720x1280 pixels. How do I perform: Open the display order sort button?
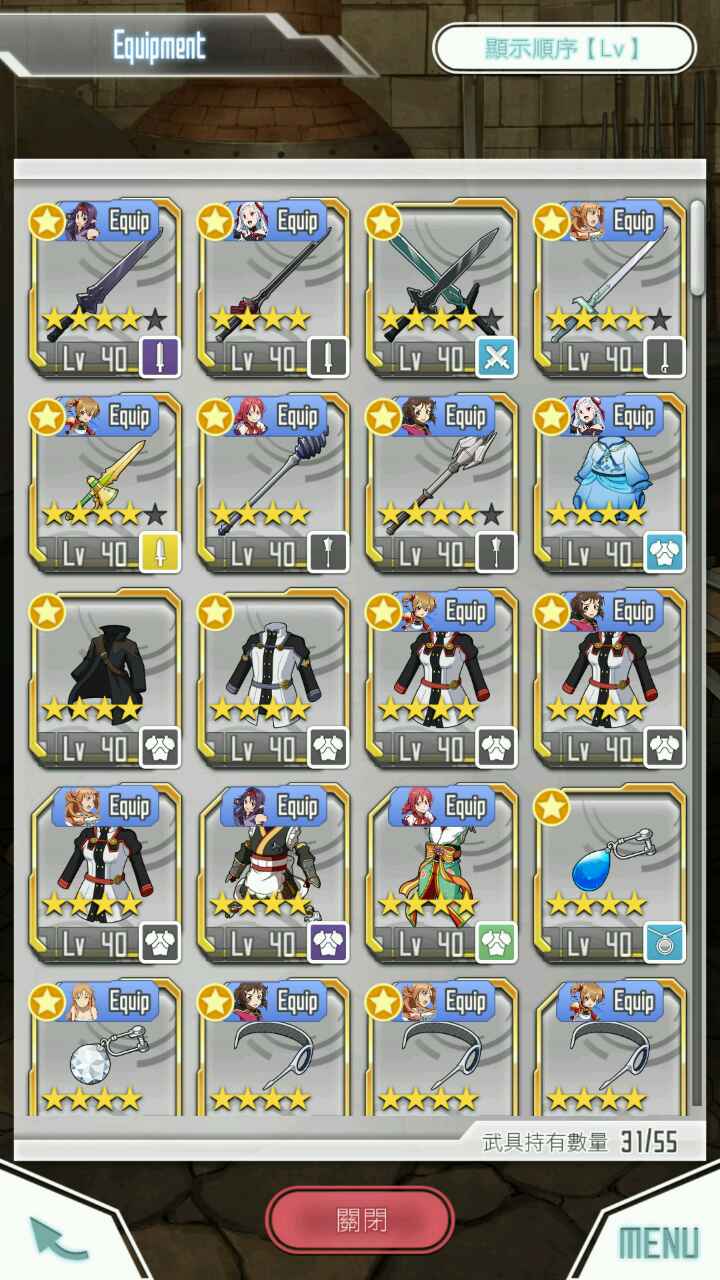pyautogui.click(x=564, y=48)
